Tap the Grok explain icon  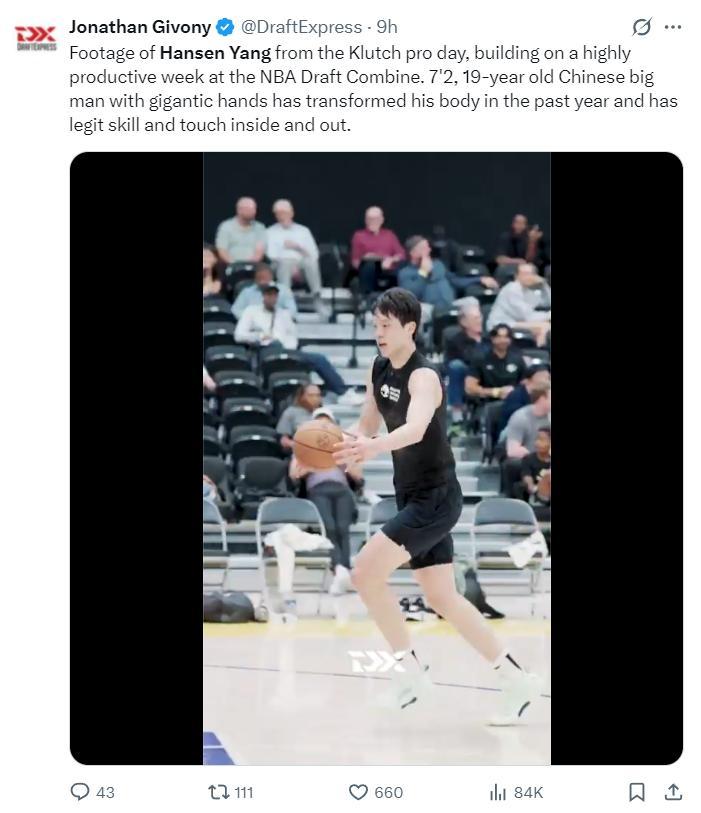(642, 27)
